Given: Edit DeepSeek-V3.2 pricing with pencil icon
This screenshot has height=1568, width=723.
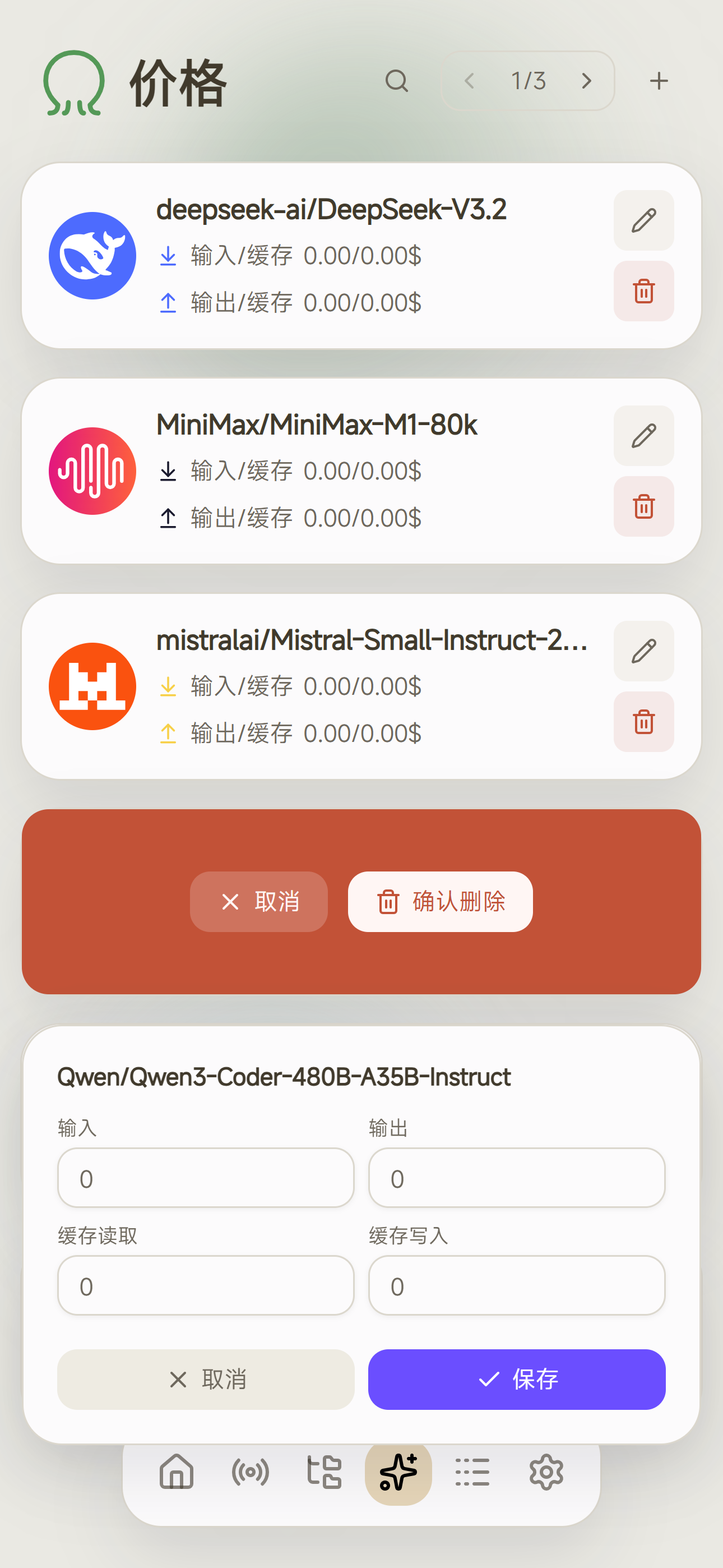Looking at the screenshot, I should (x=643, y=220).
